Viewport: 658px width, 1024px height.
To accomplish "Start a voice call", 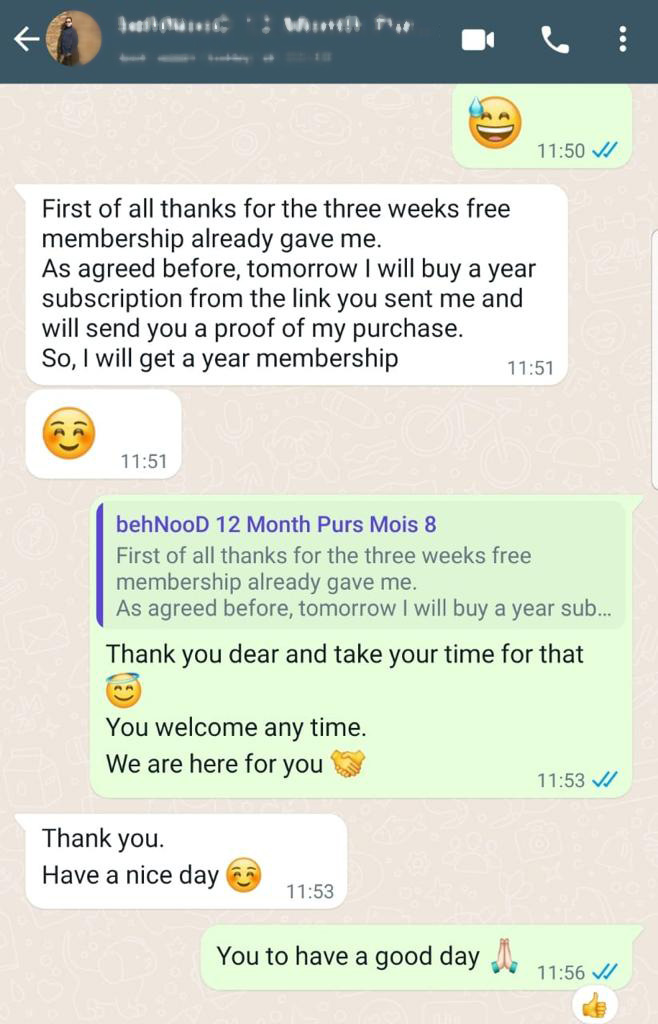I will 554,40.
